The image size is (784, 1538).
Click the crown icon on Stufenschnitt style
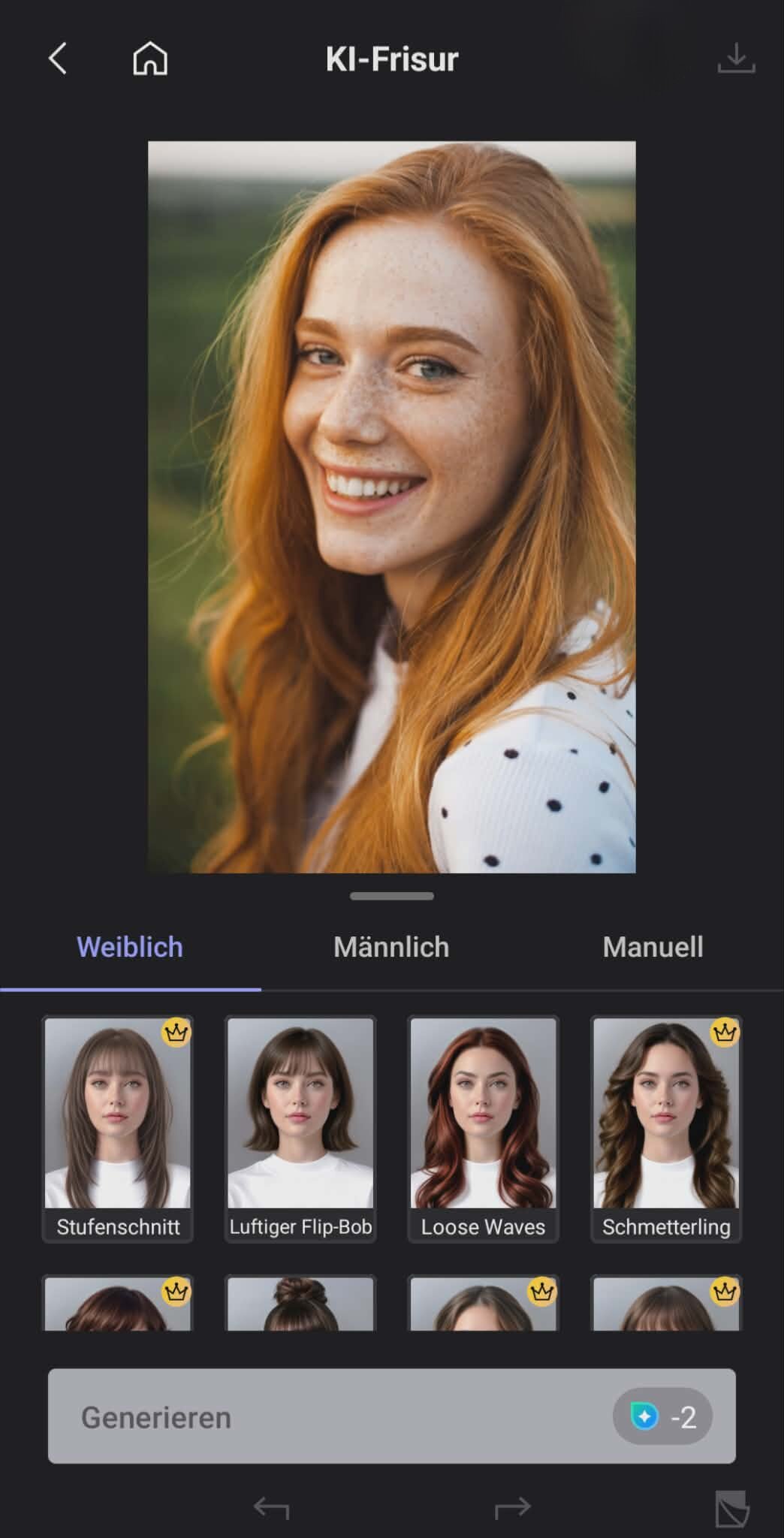tap(176, 1032)
